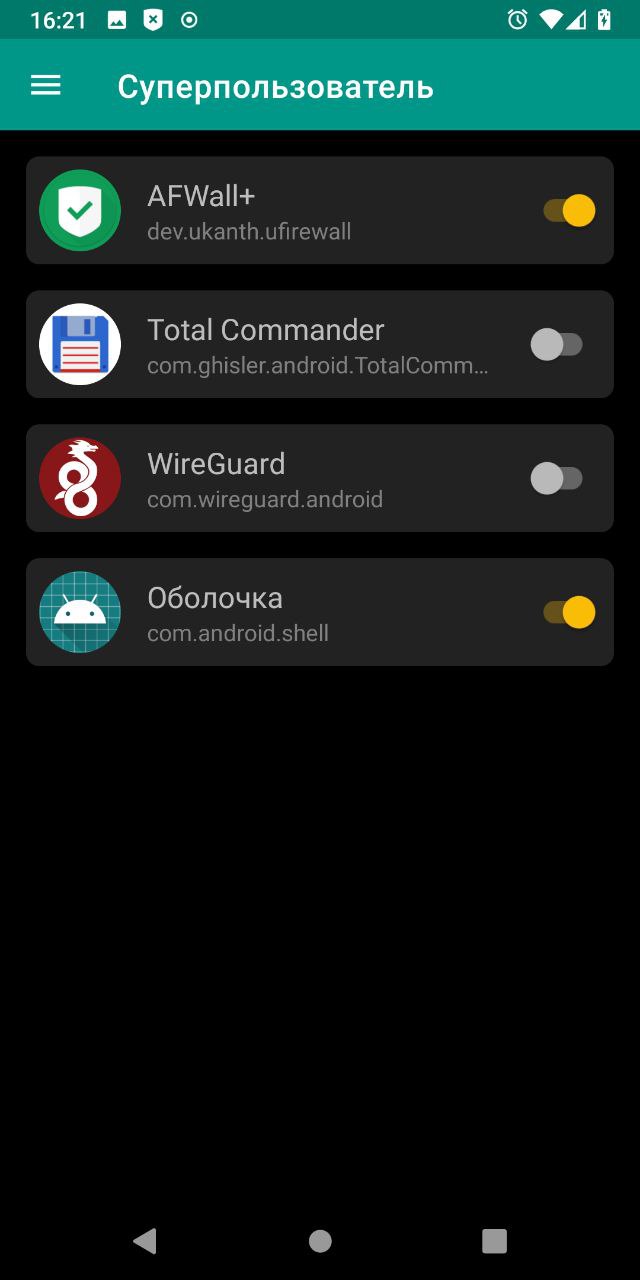Expand the AFWall+ app card
Viewport: 640px width, 1280px height.
click(x=300, y=211)
